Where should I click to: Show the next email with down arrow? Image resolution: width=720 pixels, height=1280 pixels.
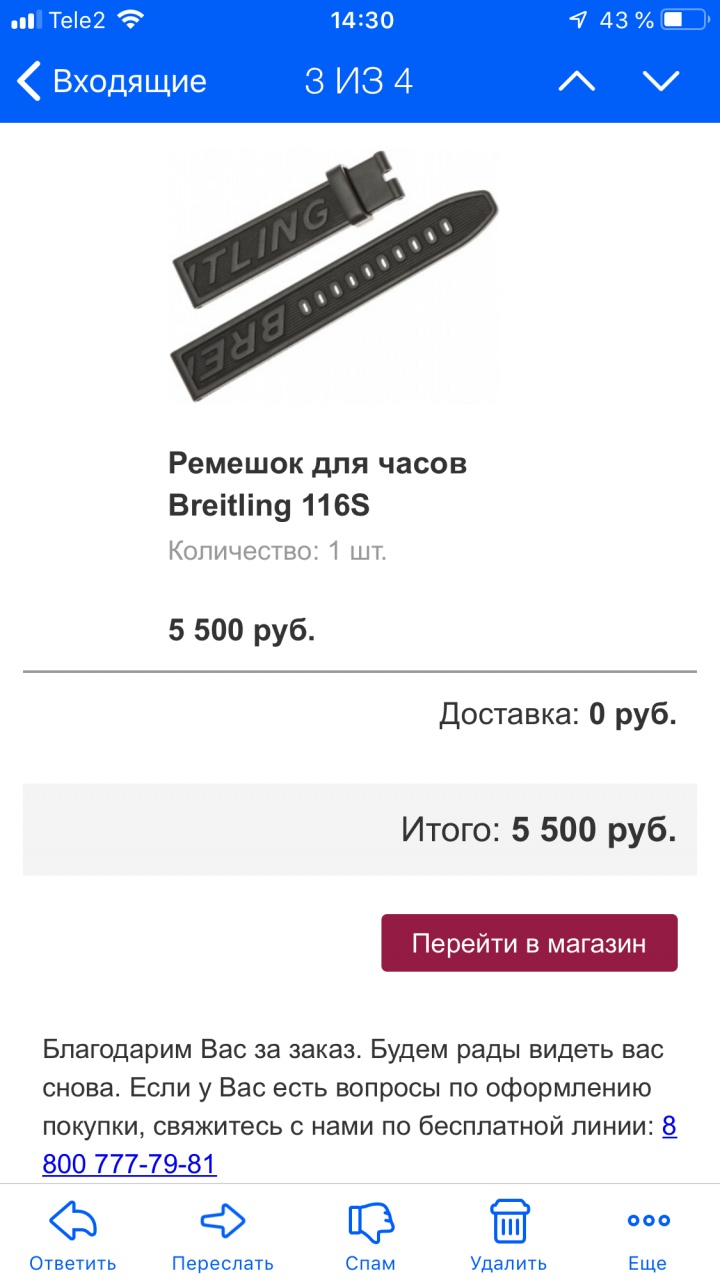click(x=661, y=81)
